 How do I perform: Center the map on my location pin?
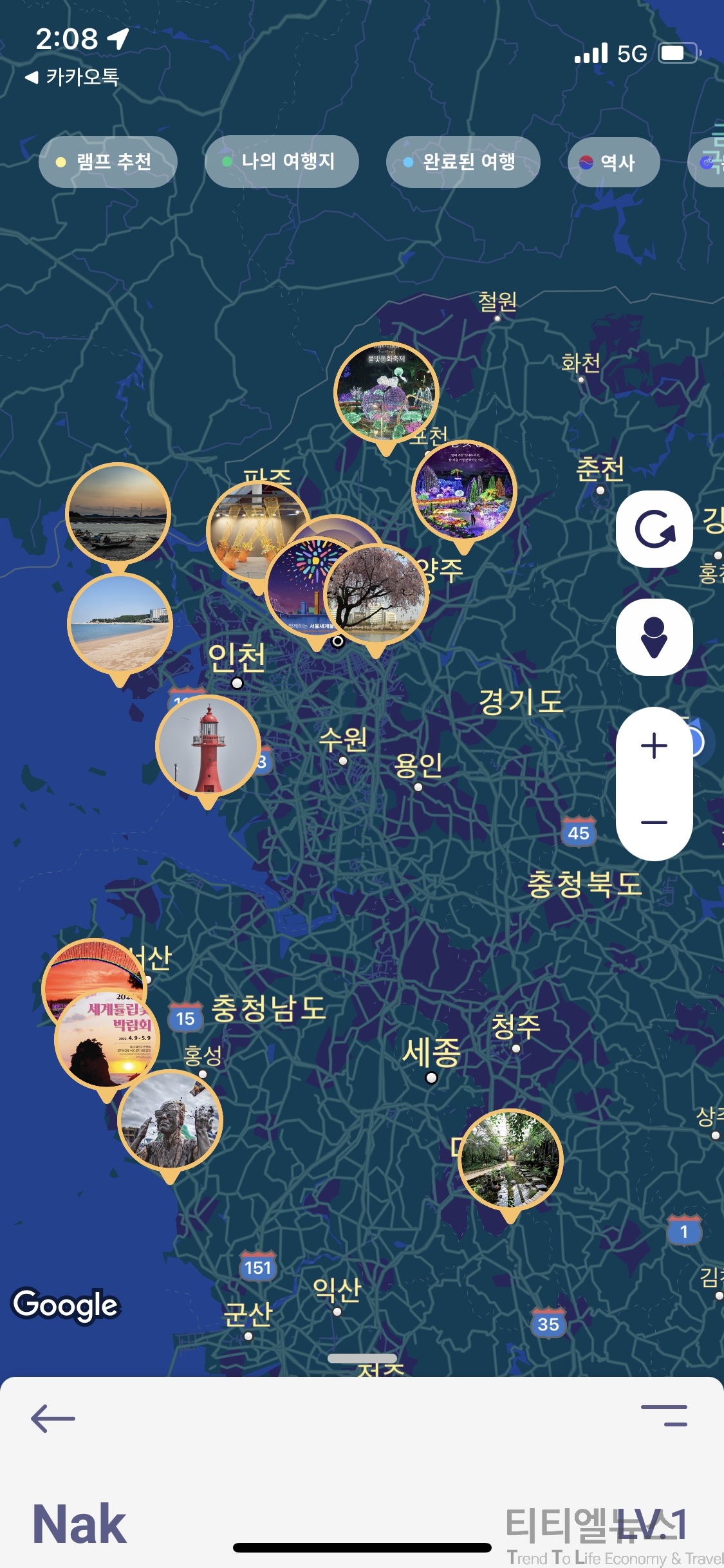tap(654, 637)
